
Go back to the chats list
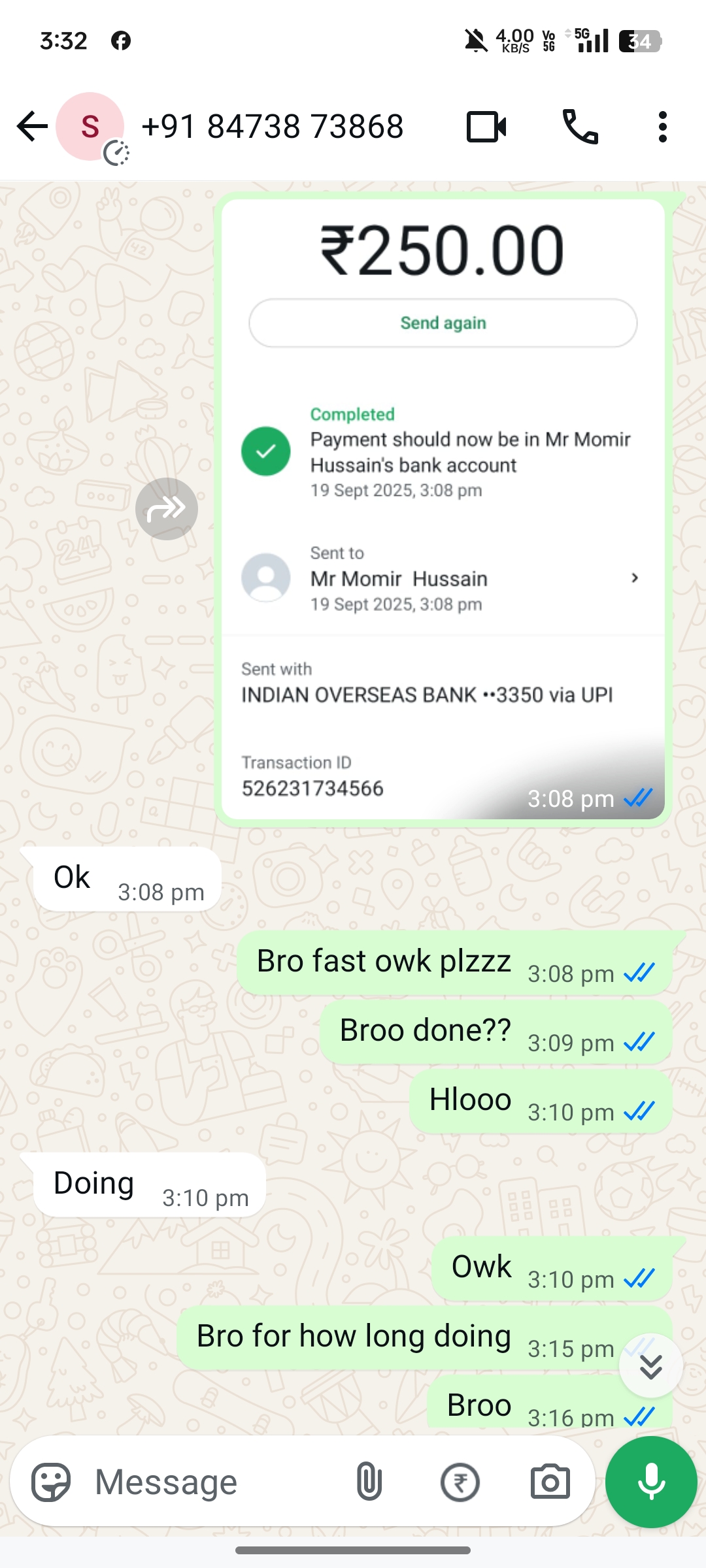point(31,126)
